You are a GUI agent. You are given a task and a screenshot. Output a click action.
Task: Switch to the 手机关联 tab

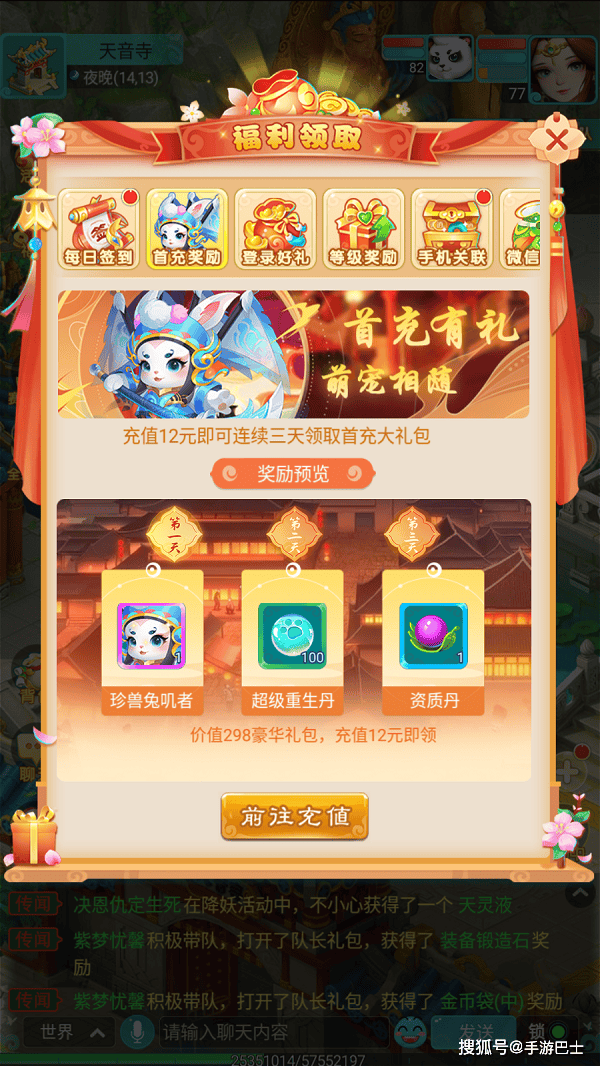tap(452, 229)
